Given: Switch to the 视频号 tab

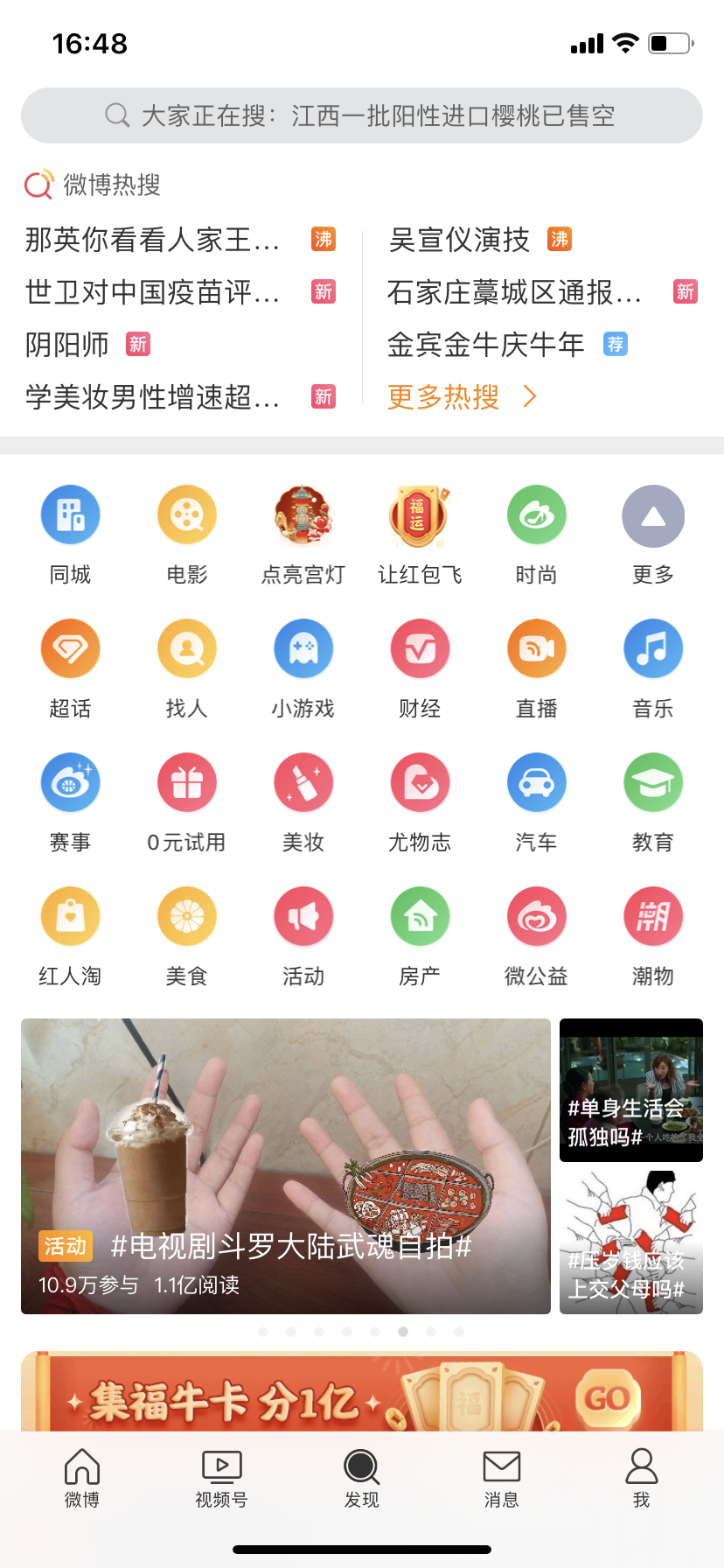Looking at the screenshot, I should 221,1477.
